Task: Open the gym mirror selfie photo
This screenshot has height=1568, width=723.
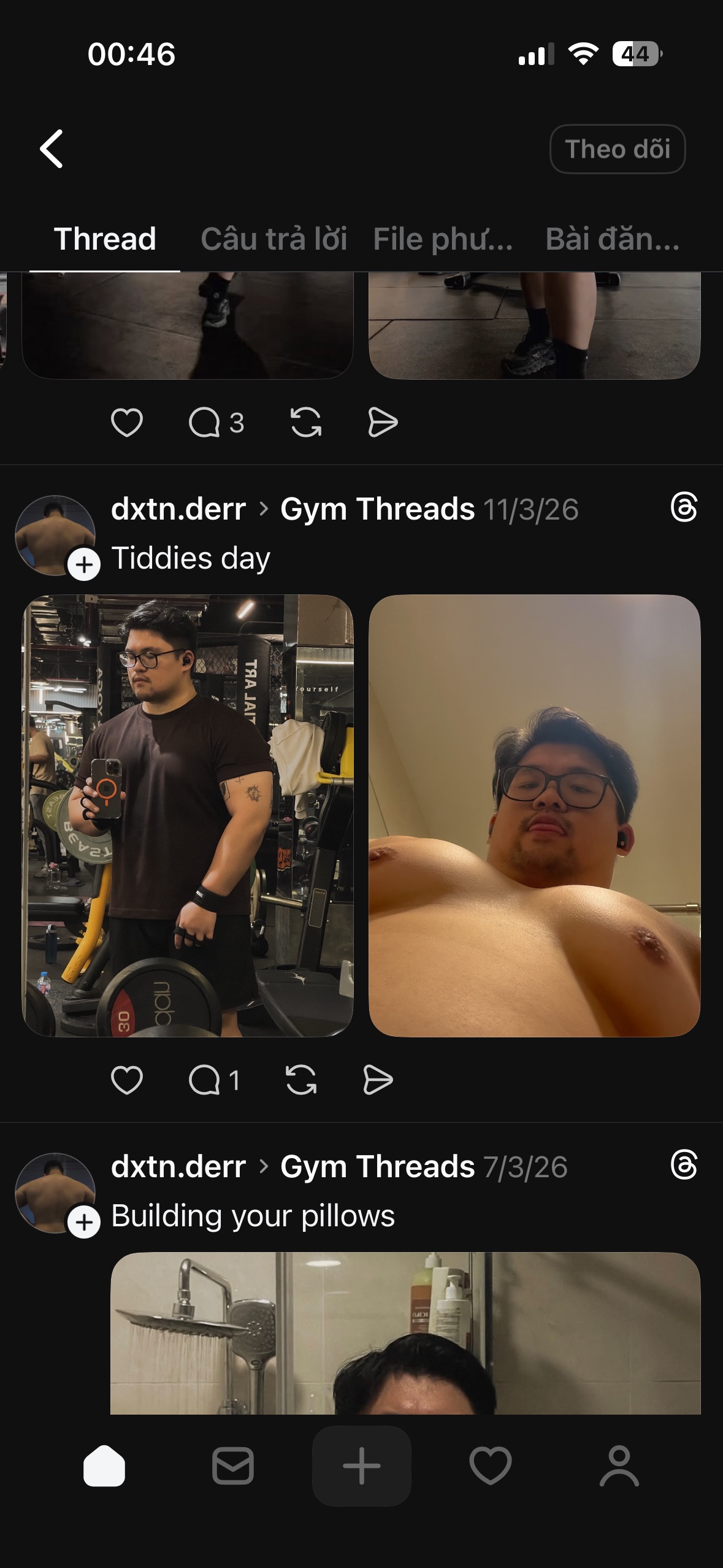Action: [188, 815]
